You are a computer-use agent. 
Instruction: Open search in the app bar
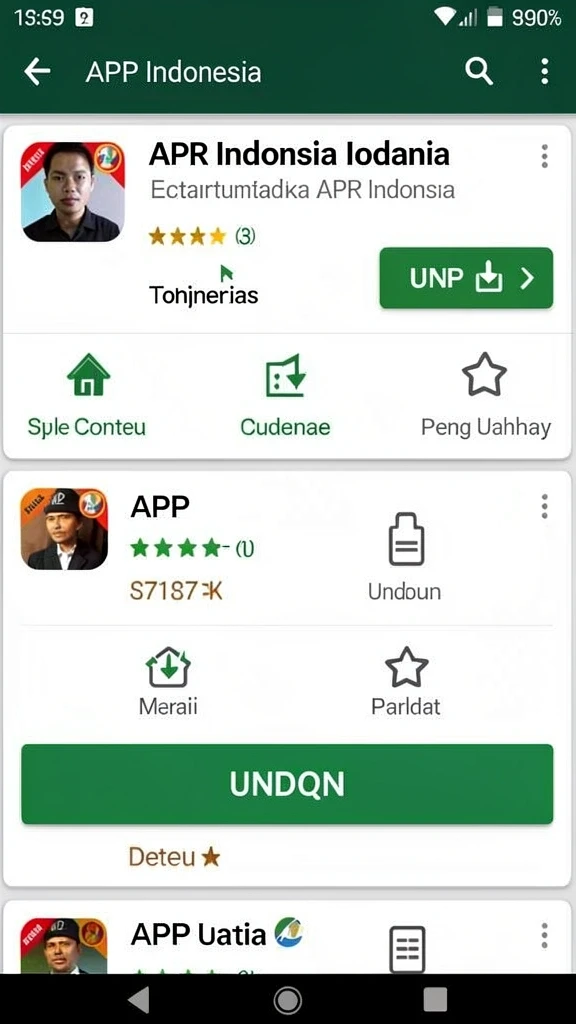479,71
